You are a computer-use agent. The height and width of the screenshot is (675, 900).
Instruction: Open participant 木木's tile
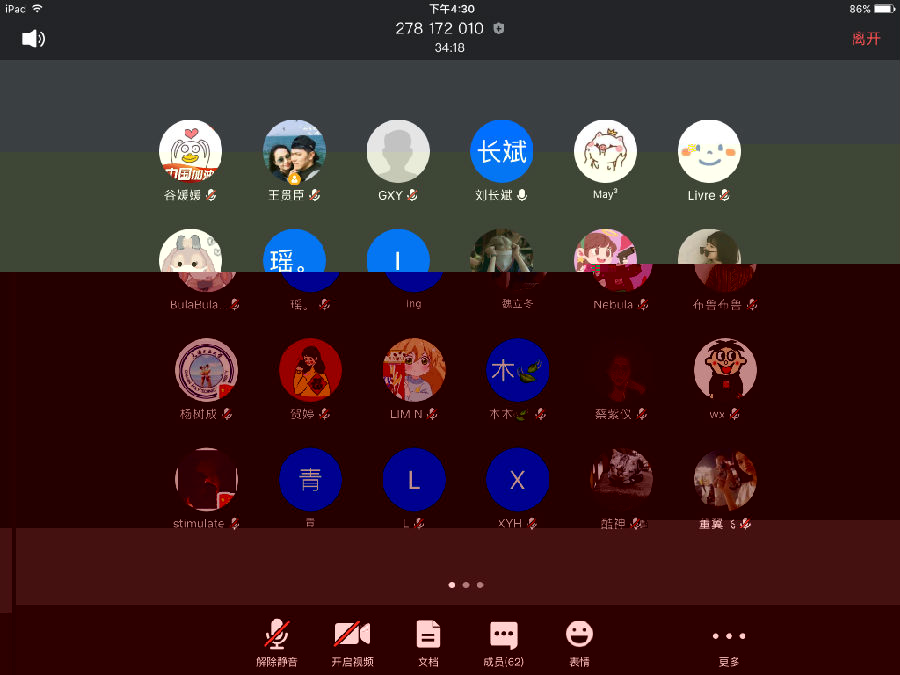517,370
